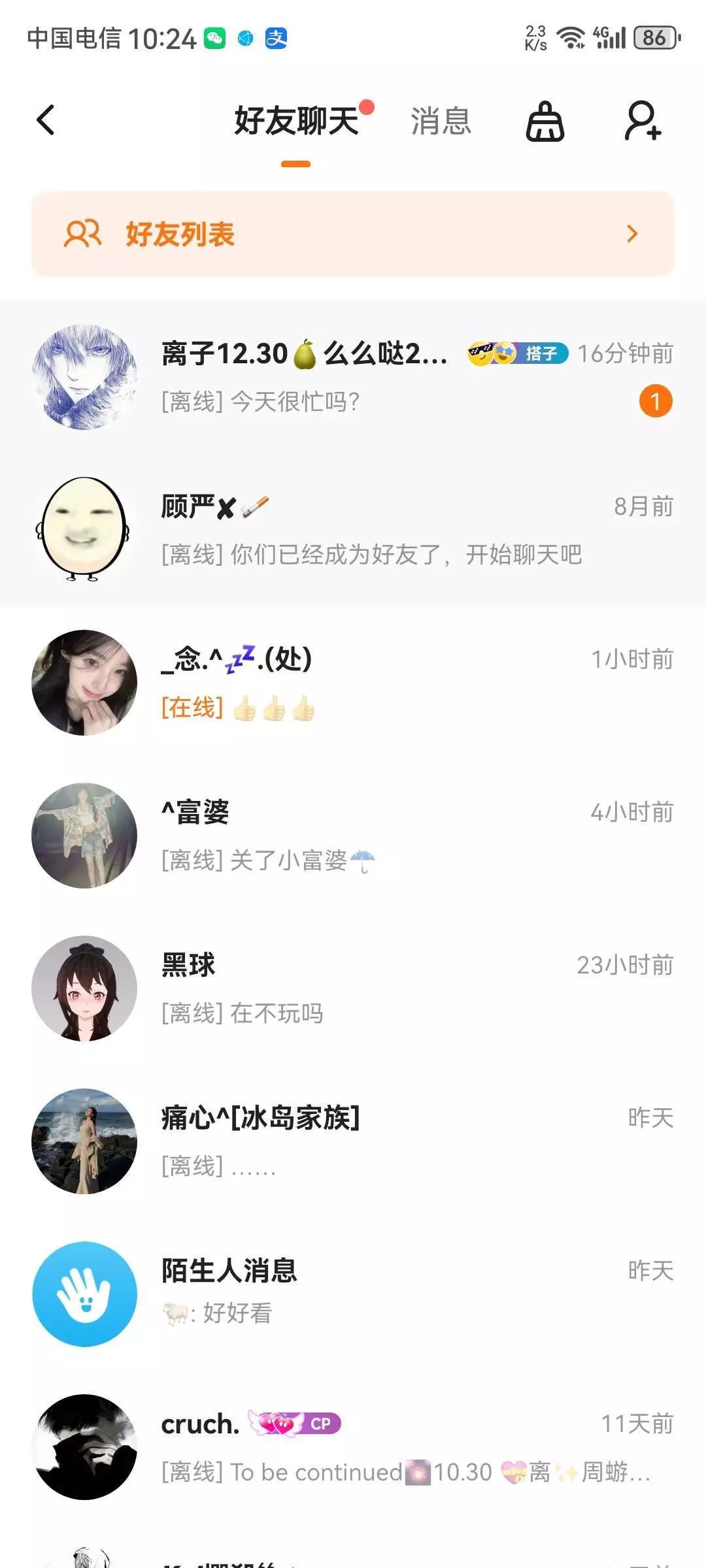Open 陌生人消息 stranger messages
The height and width of the screenshot is (1568, 706).
(353, 1294)
